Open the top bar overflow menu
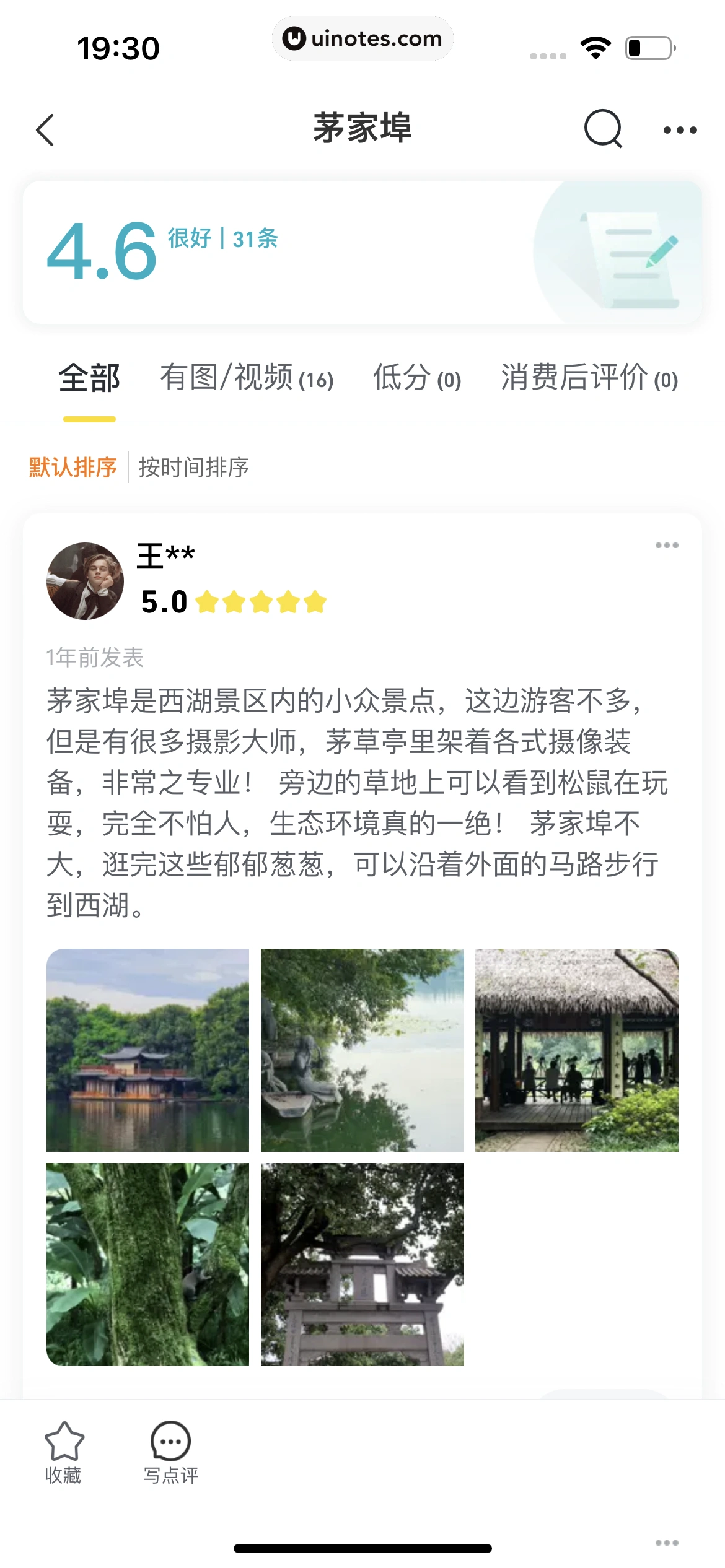 point(680,130)
